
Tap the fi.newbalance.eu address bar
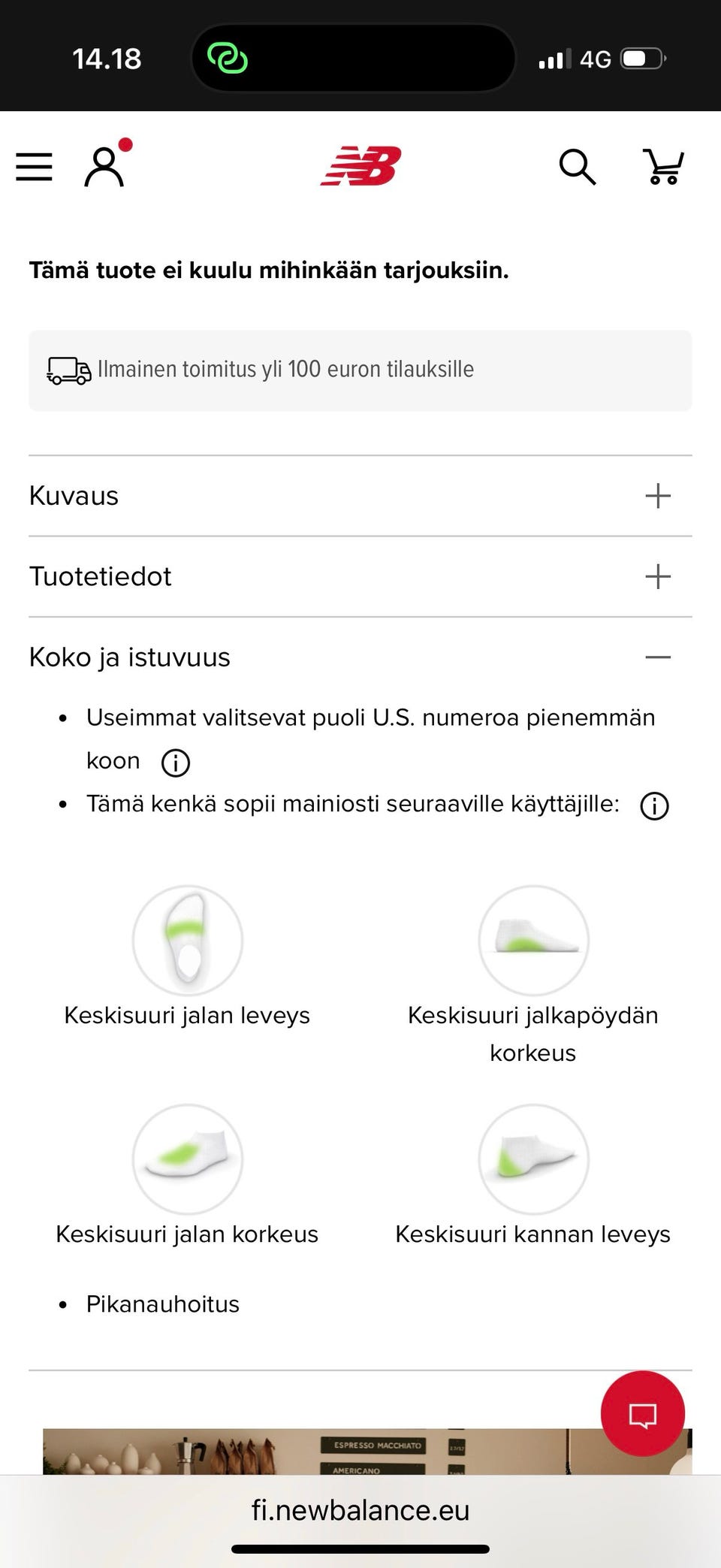(x=360, y=1510)
